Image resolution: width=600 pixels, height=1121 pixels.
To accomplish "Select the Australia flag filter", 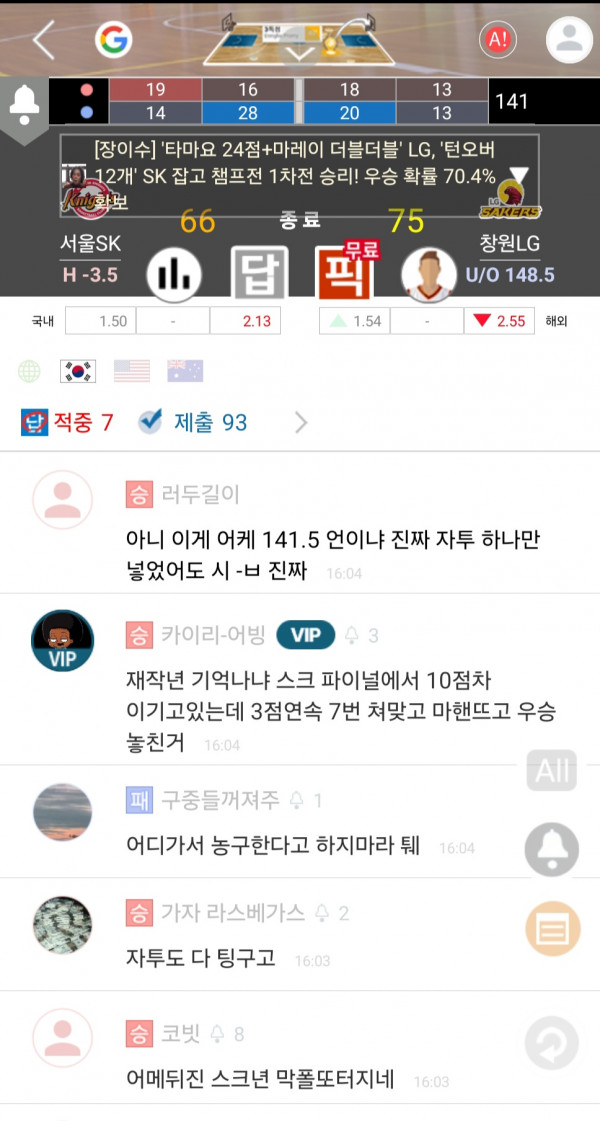I will pos(185,371).
